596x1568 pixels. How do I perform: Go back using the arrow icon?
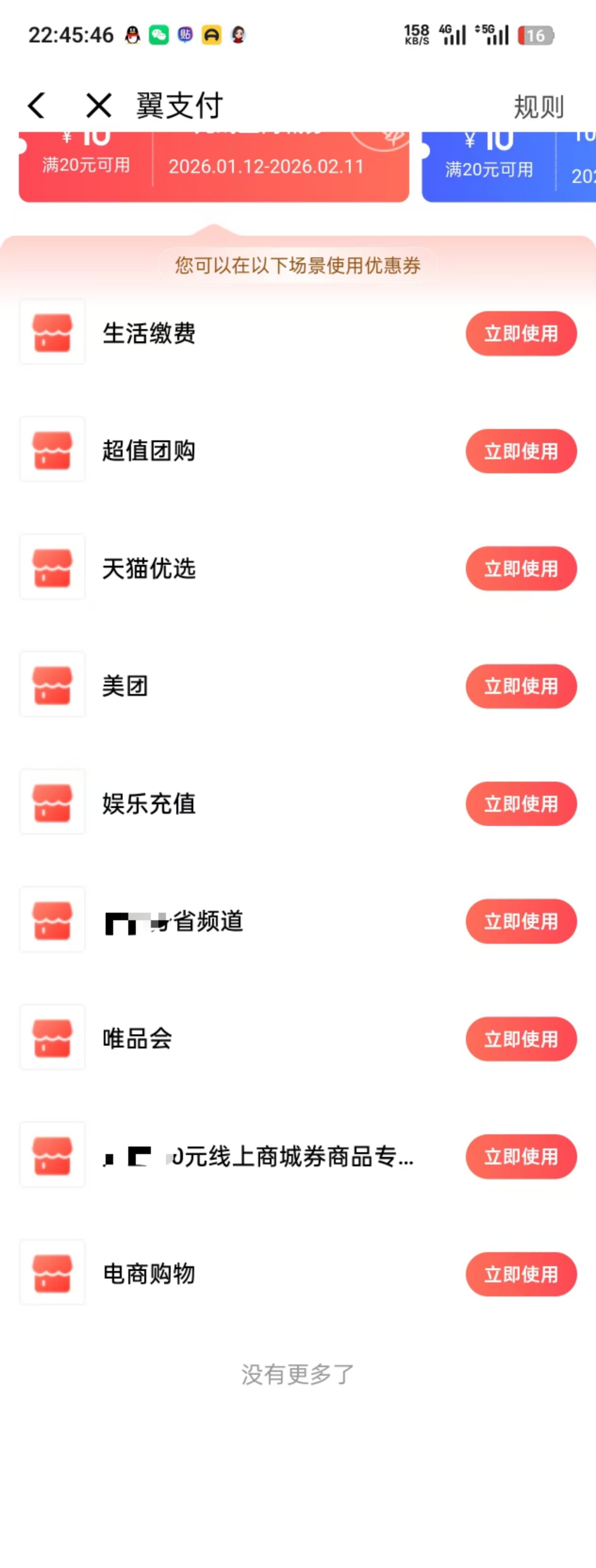click(x=36, y=106)
